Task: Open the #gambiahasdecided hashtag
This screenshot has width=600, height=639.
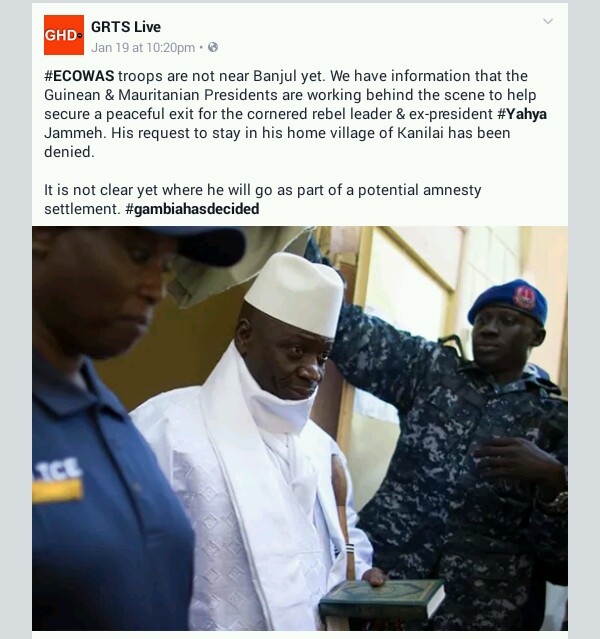Action: tap(192, 209)
